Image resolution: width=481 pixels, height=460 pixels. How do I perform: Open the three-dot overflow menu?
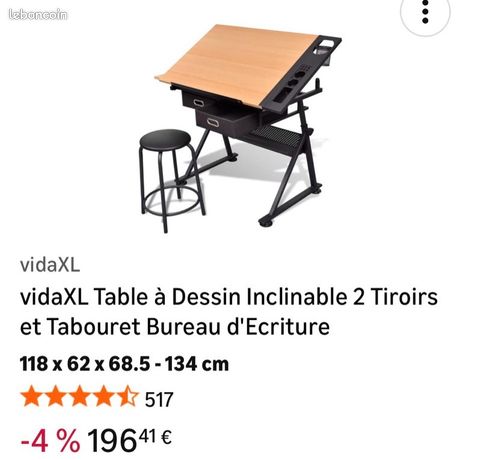[x=425, y=12]
